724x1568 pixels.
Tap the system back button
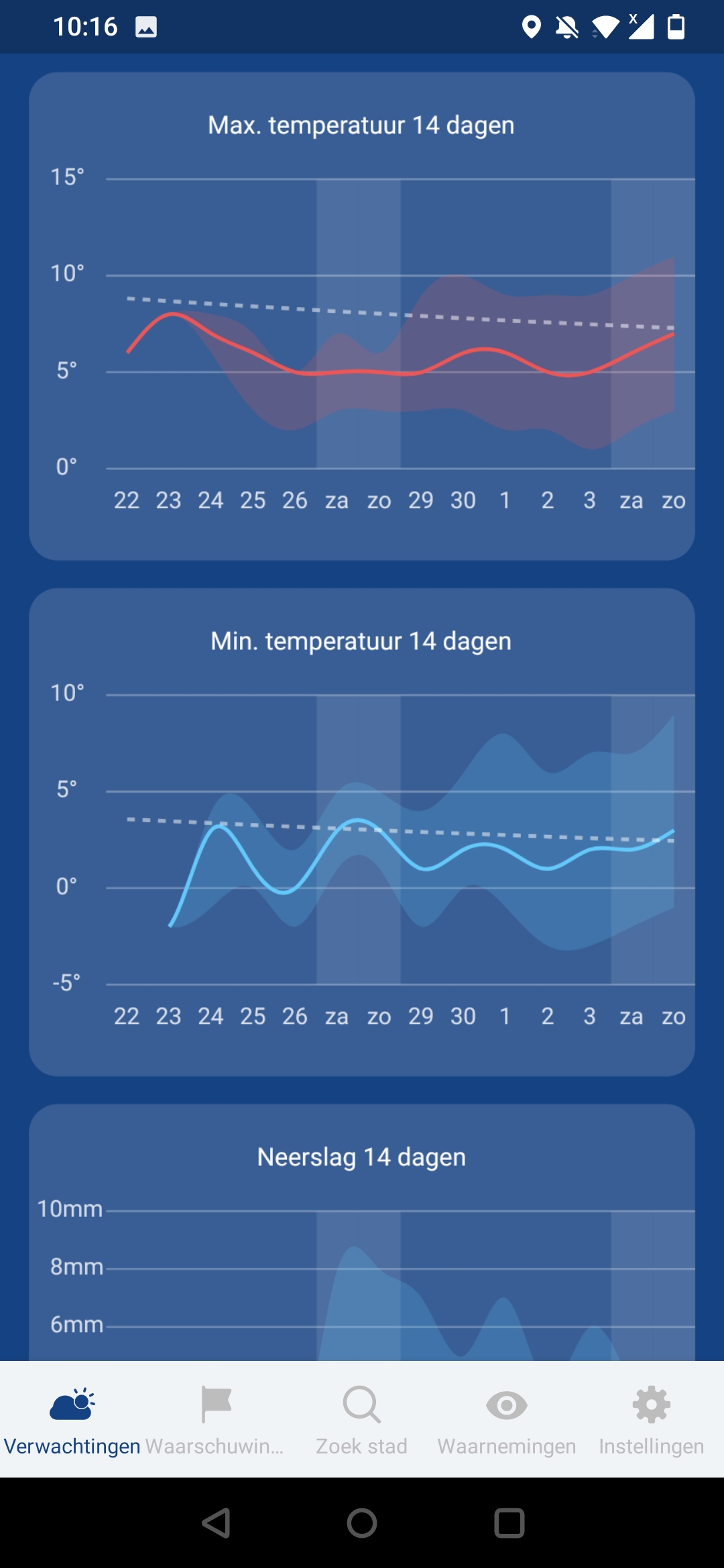217,1523
